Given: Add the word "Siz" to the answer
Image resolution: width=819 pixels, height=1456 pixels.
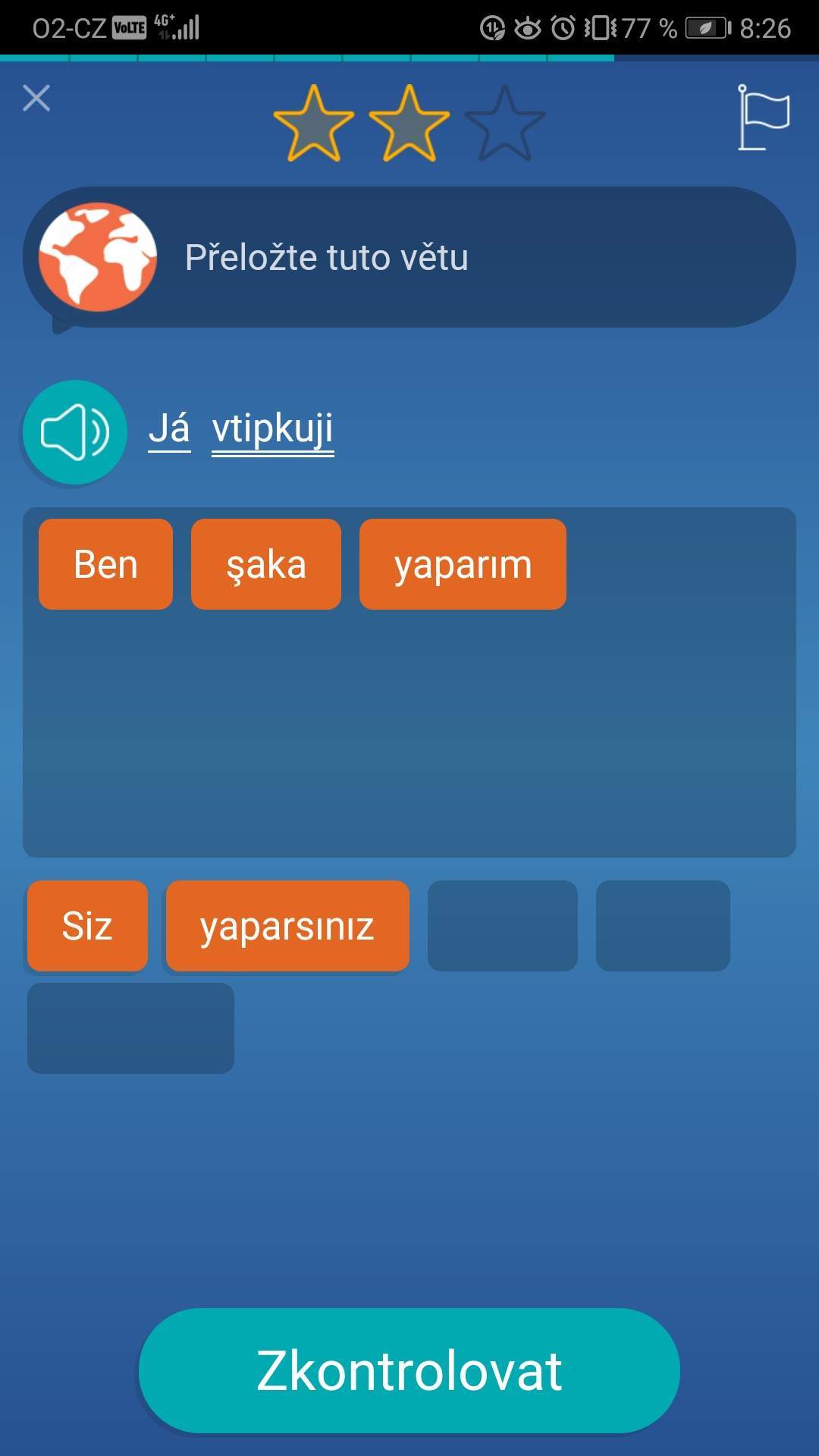Looking at the screenshot, I should click(x=87, y=926).
